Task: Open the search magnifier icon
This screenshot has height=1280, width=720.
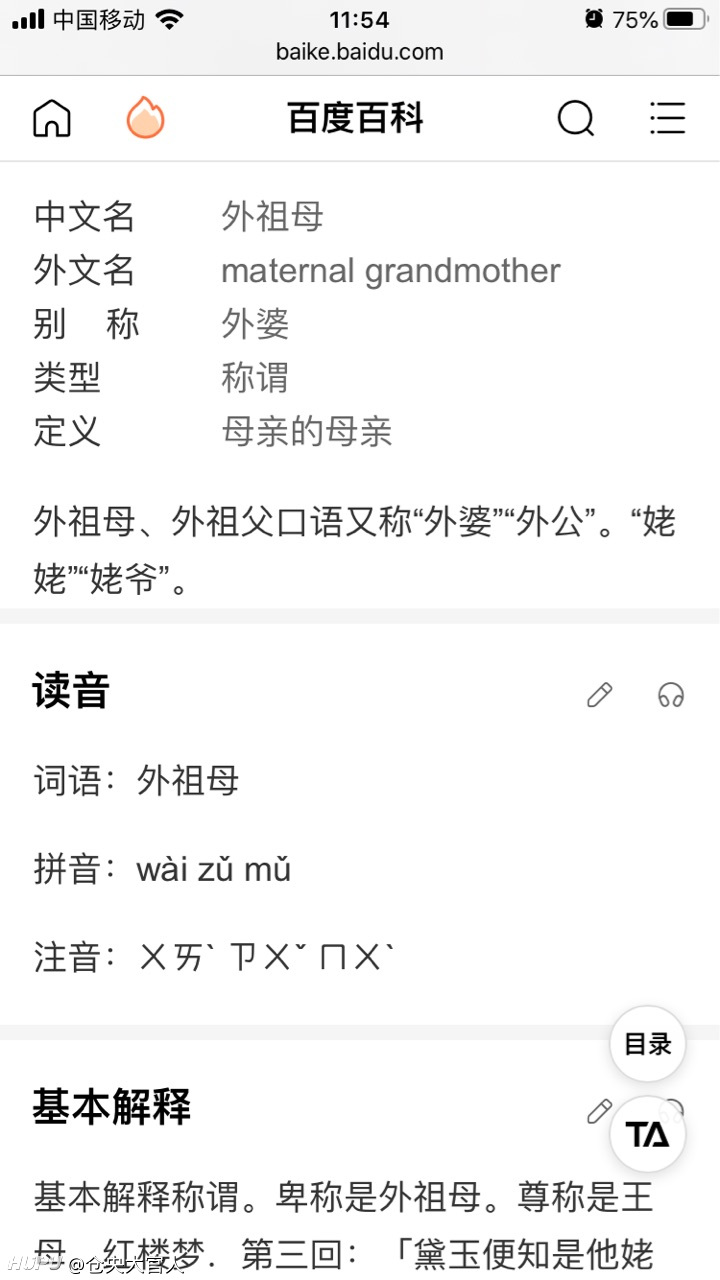Action: [576, 118]
